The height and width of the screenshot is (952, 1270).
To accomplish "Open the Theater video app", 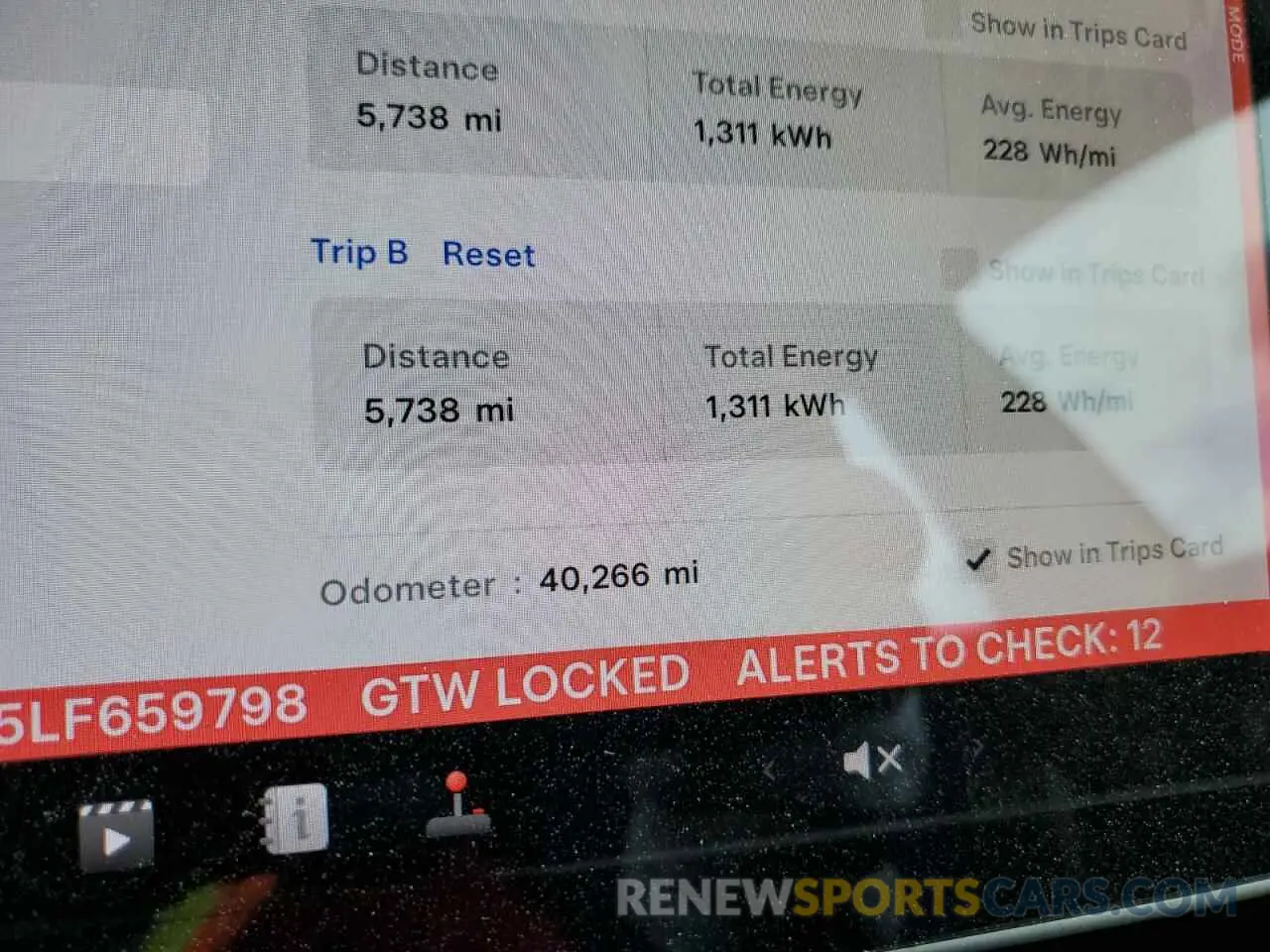I will click(116, 836).
